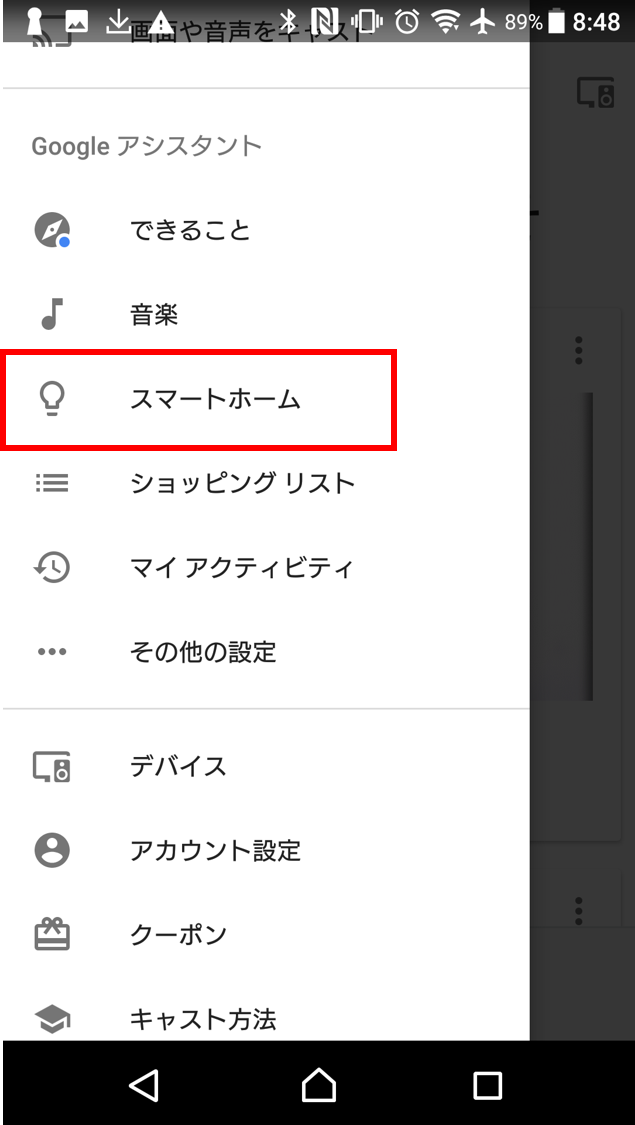Tap the system back button
635x1125 pixels.
(144, 1084)
